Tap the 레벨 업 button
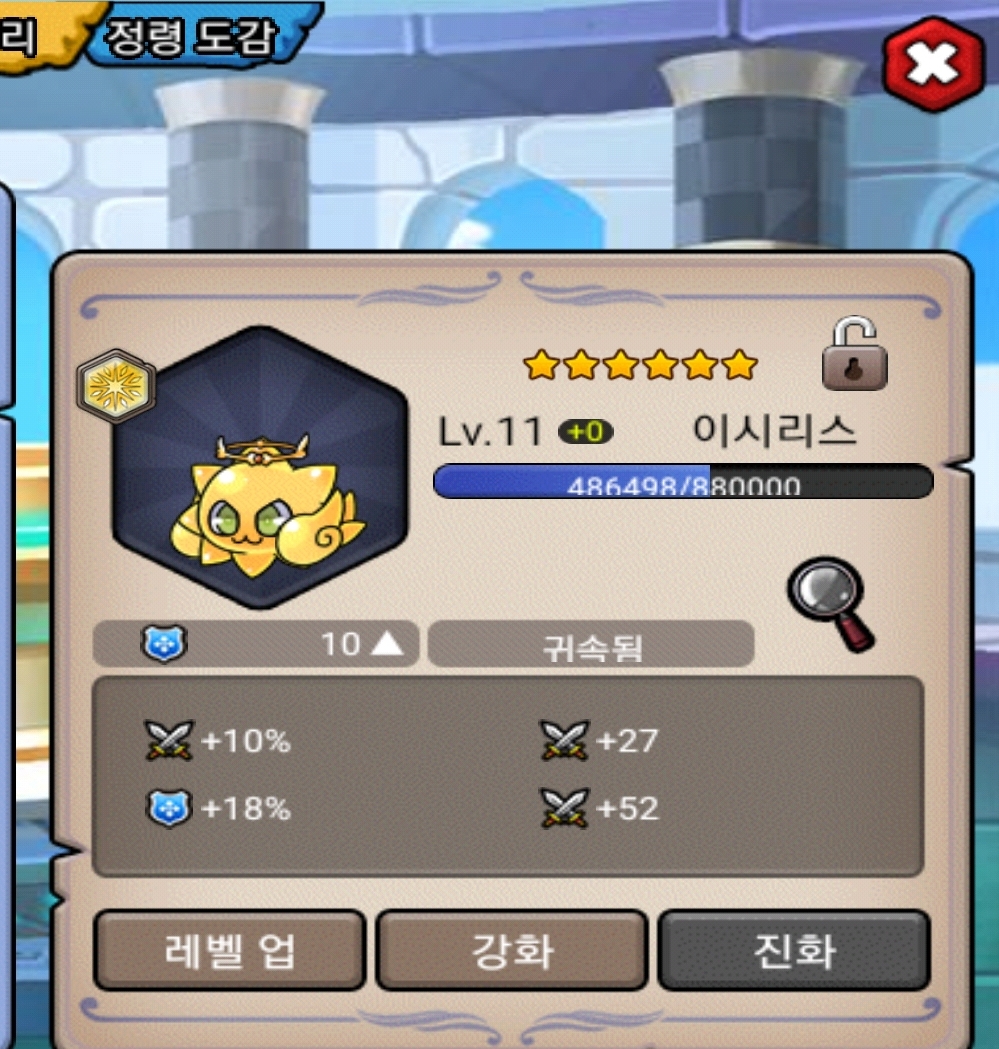999x1049 pixels. tap(229, 950)
